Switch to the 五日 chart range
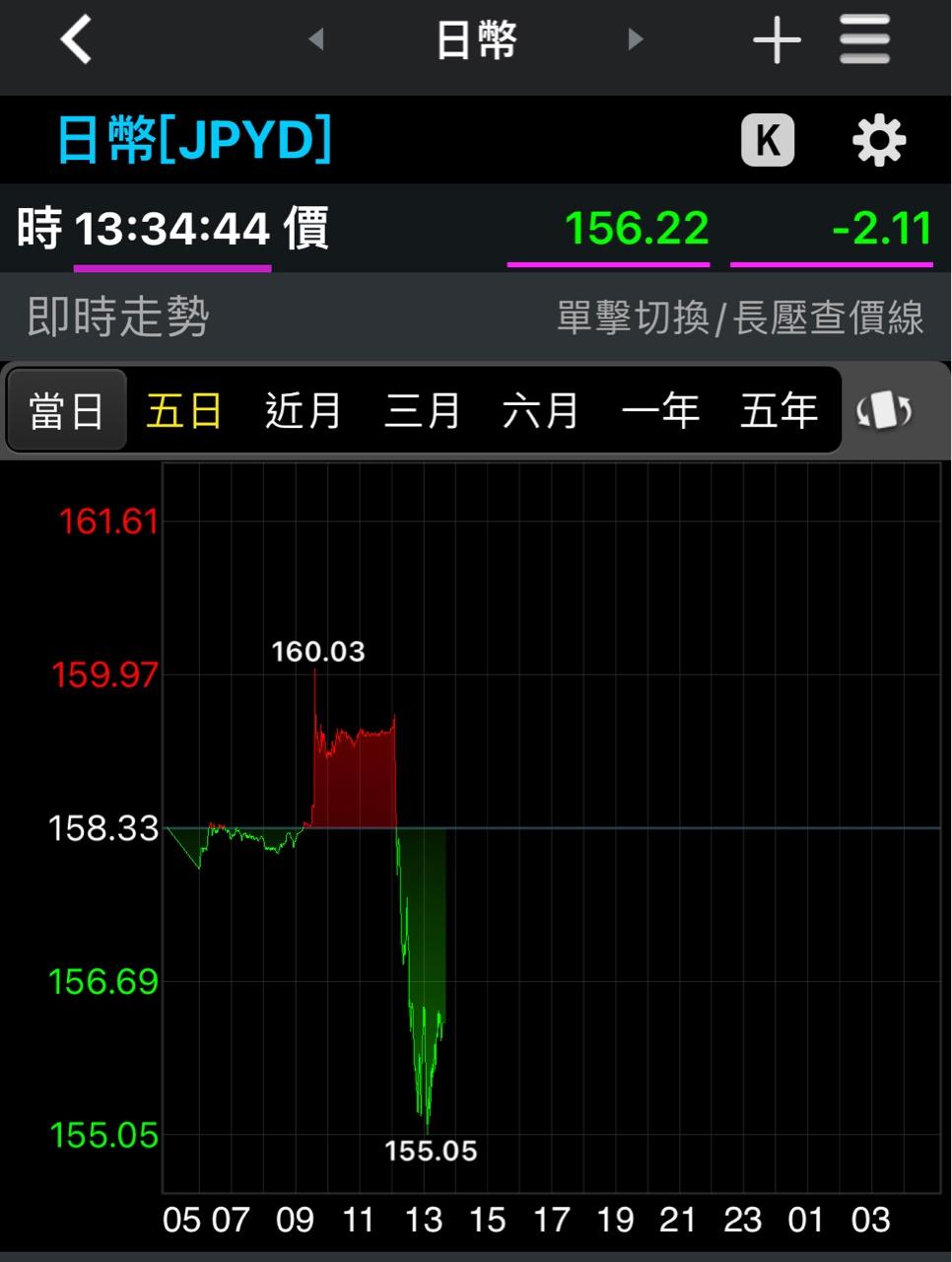 click(184, 410)
